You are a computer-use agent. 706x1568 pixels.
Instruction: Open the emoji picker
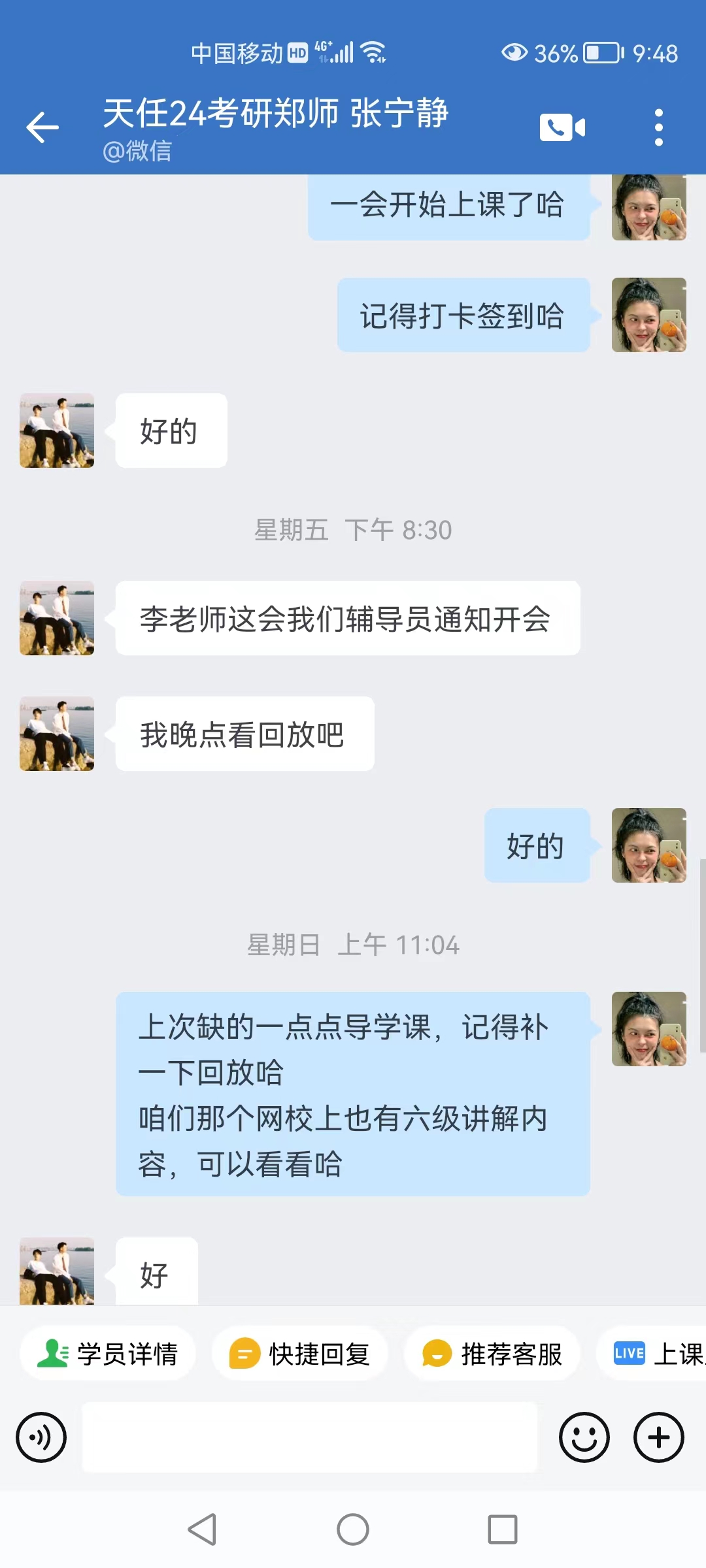[584, 1437]
